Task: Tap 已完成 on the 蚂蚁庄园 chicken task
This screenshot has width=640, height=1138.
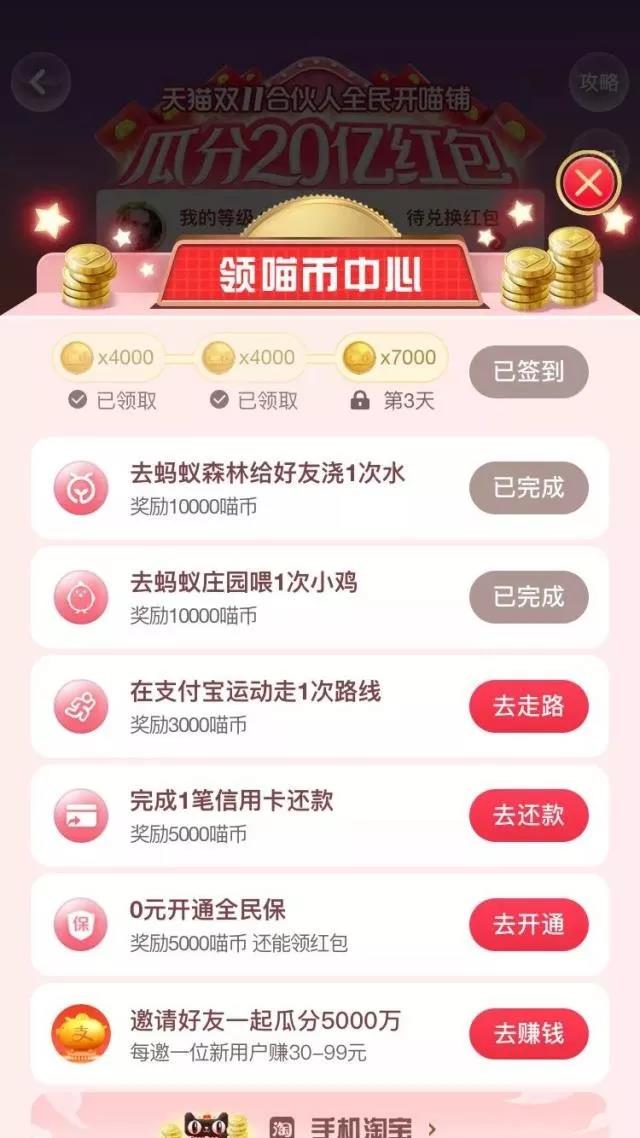Action: 528,597
